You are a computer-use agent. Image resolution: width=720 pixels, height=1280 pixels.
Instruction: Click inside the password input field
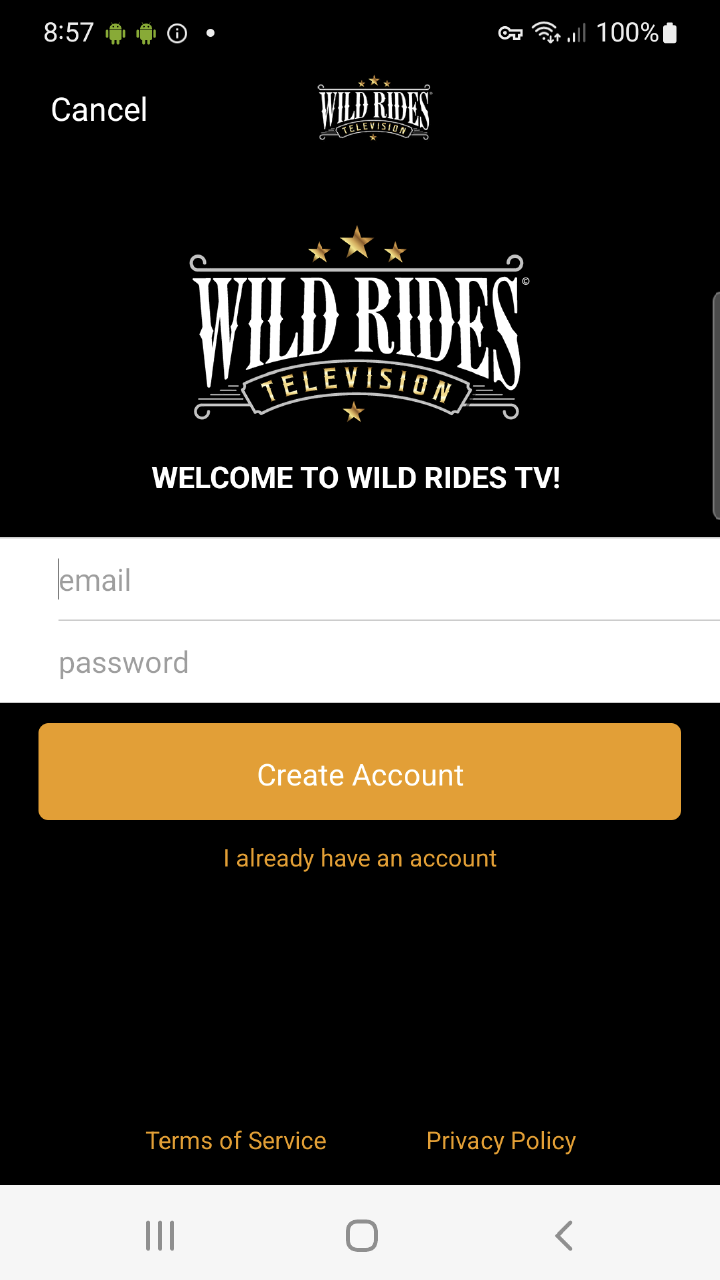point(360,662)
